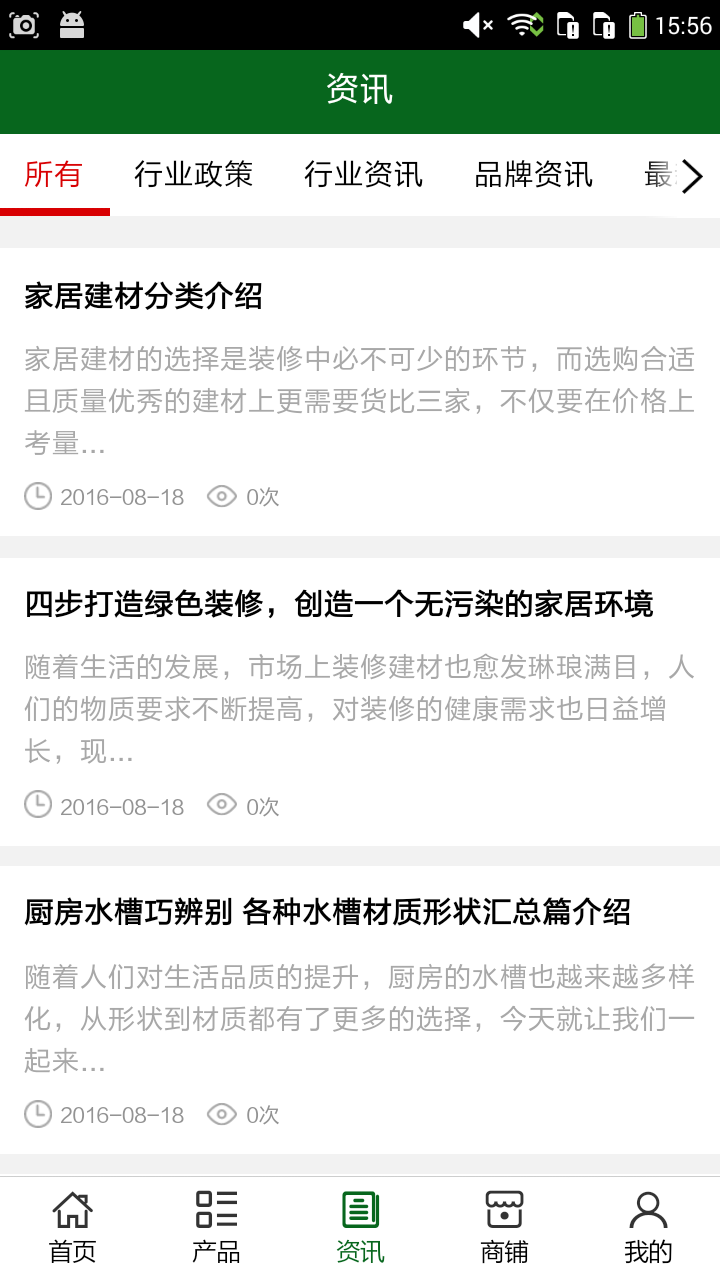Tap the 资讯 bottom navigation tab

[360, 1228]
